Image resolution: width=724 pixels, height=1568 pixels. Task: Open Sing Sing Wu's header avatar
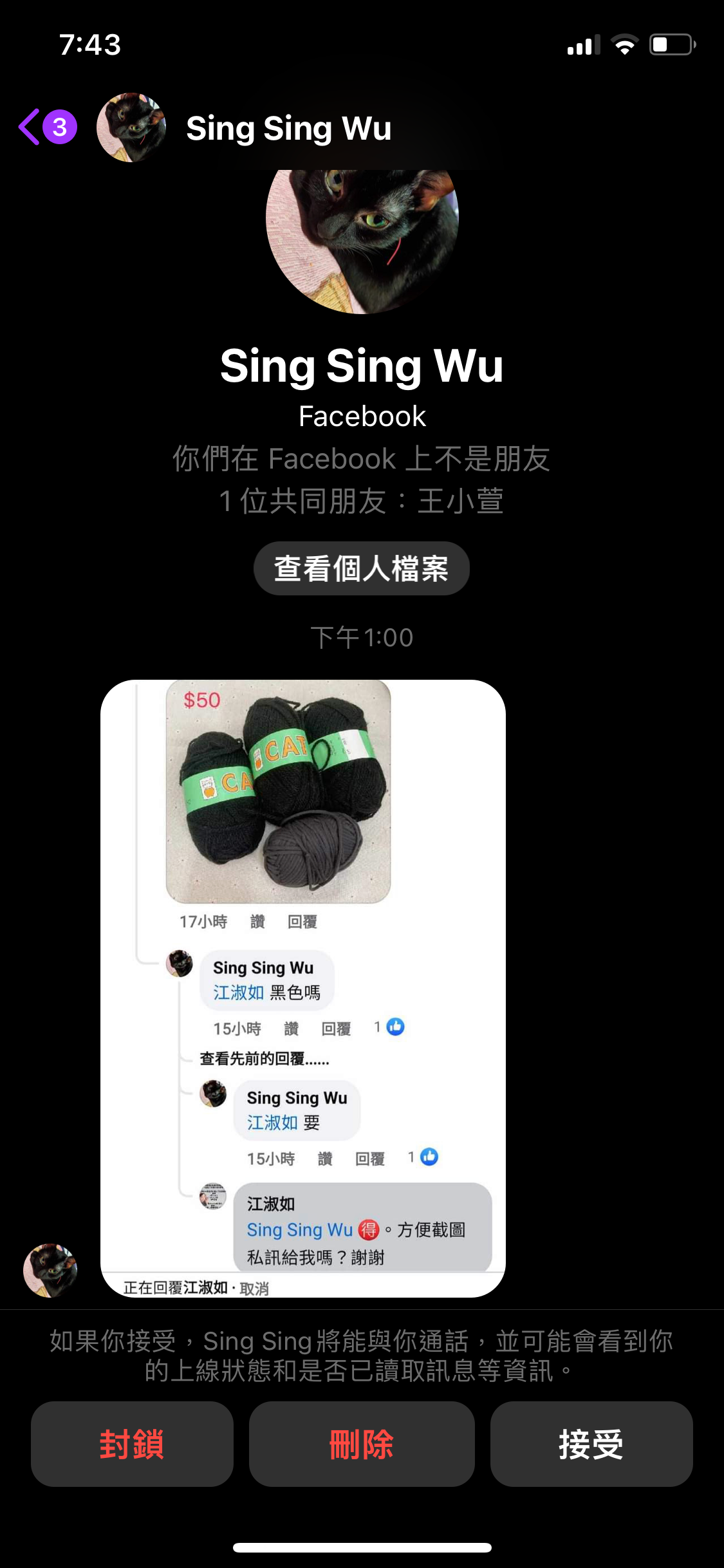(131, 127)
